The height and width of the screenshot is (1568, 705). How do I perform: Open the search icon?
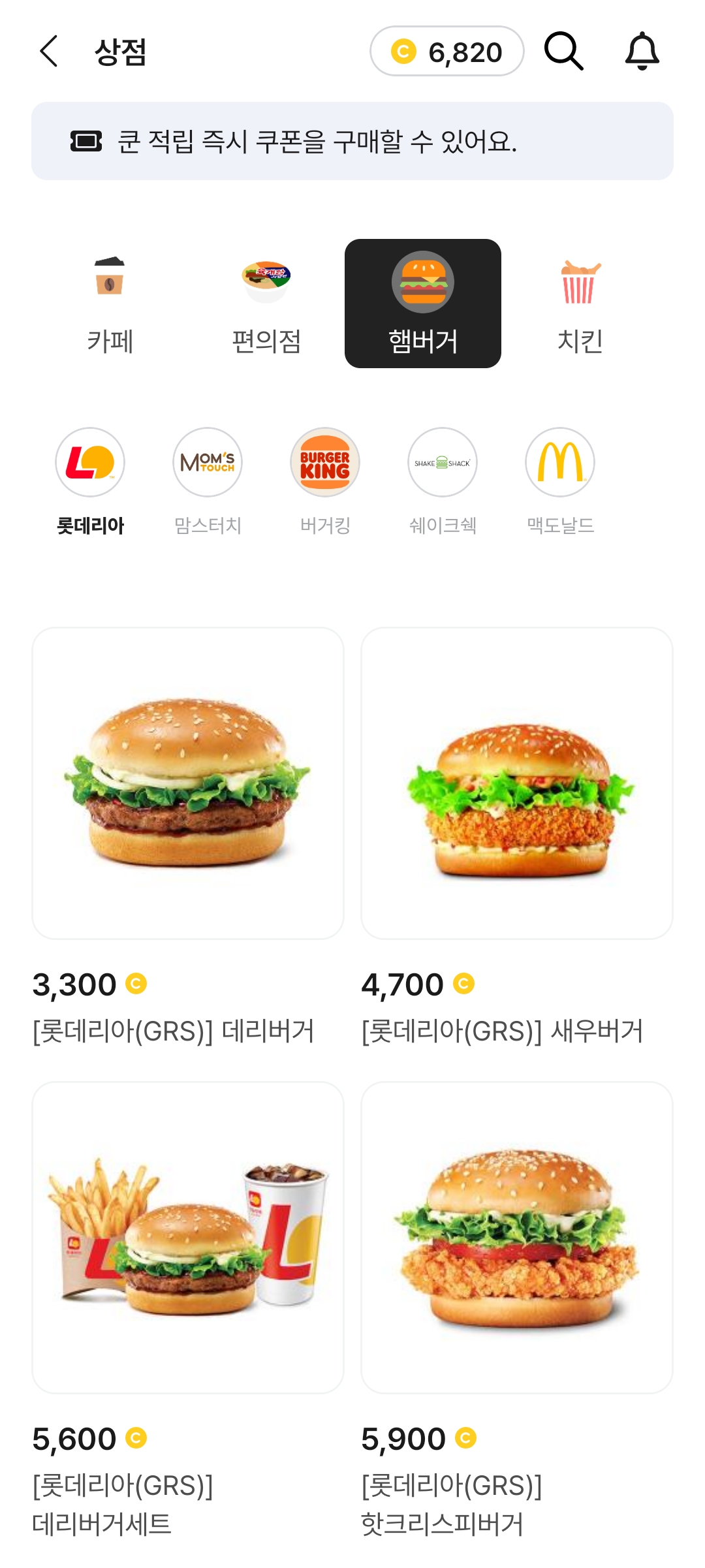(x=563, y=52)
